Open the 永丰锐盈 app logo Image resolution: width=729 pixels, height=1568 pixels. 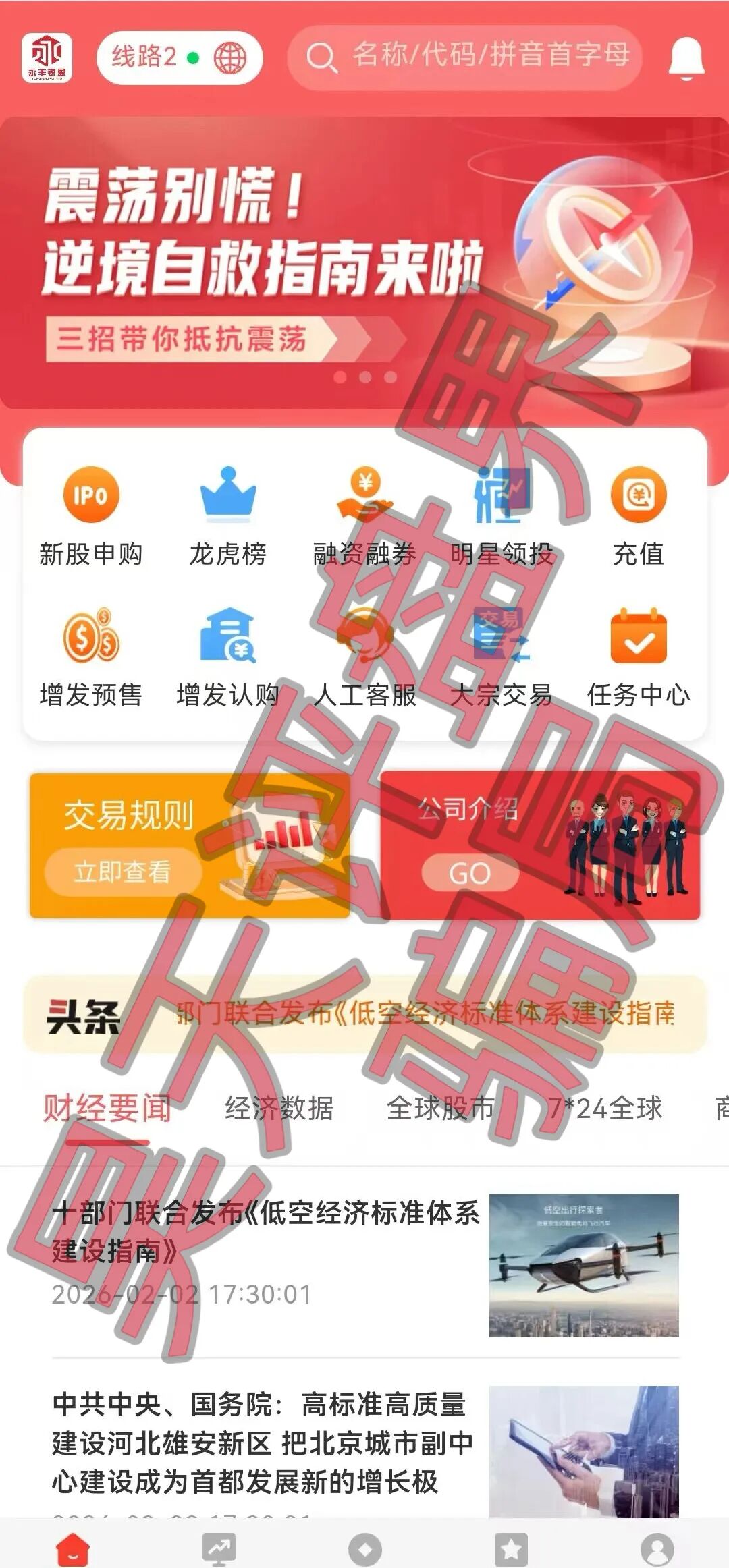[x=48, y=57]
